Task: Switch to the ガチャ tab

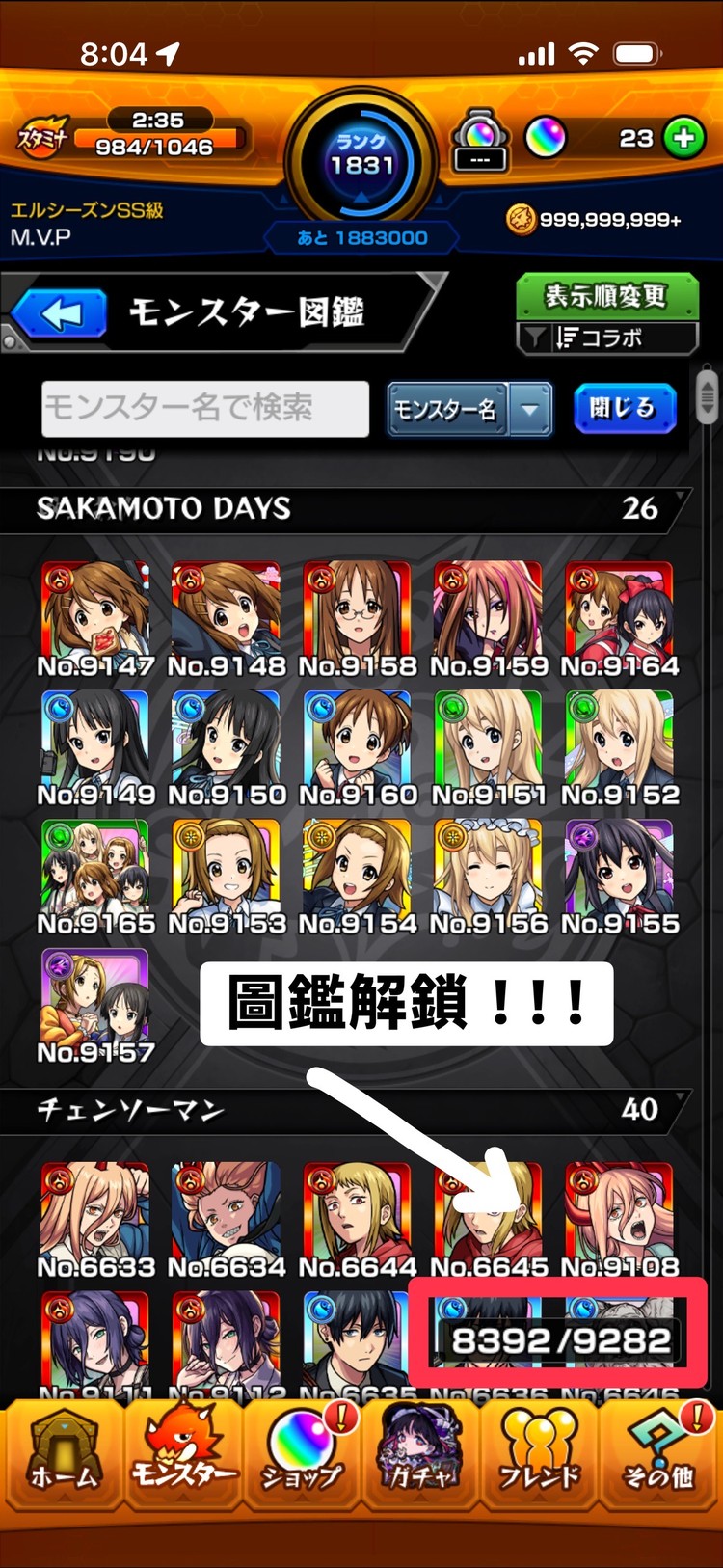Action: (x=420, y=1452)
